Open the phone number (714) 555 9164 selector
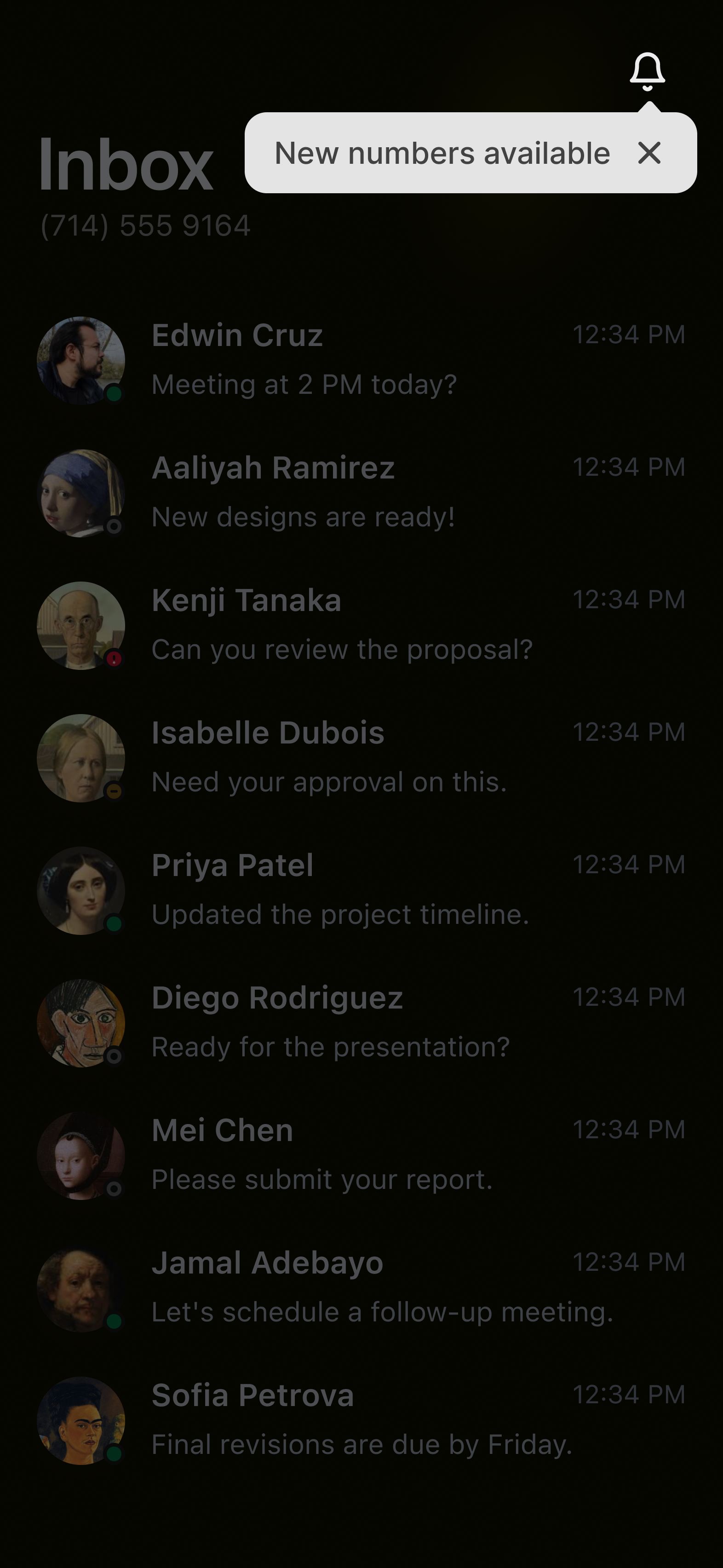 pos(145,226)
